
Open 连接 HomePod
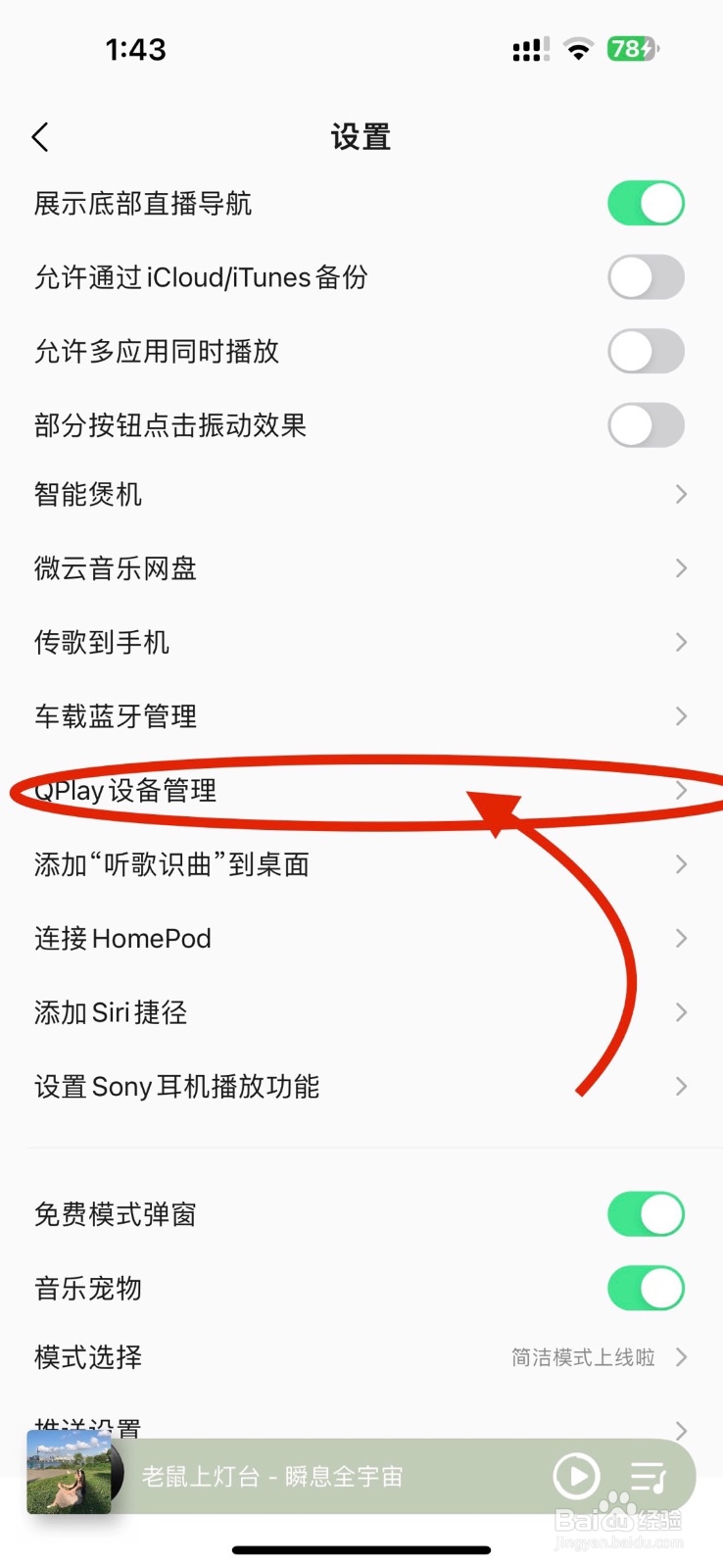pos(361,938)
